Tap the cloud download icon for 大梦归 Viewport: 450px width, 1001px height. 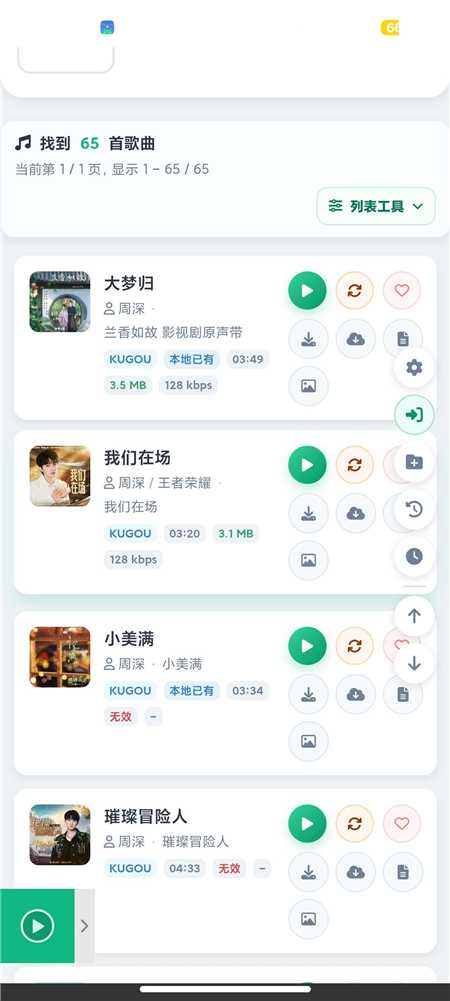356,339
